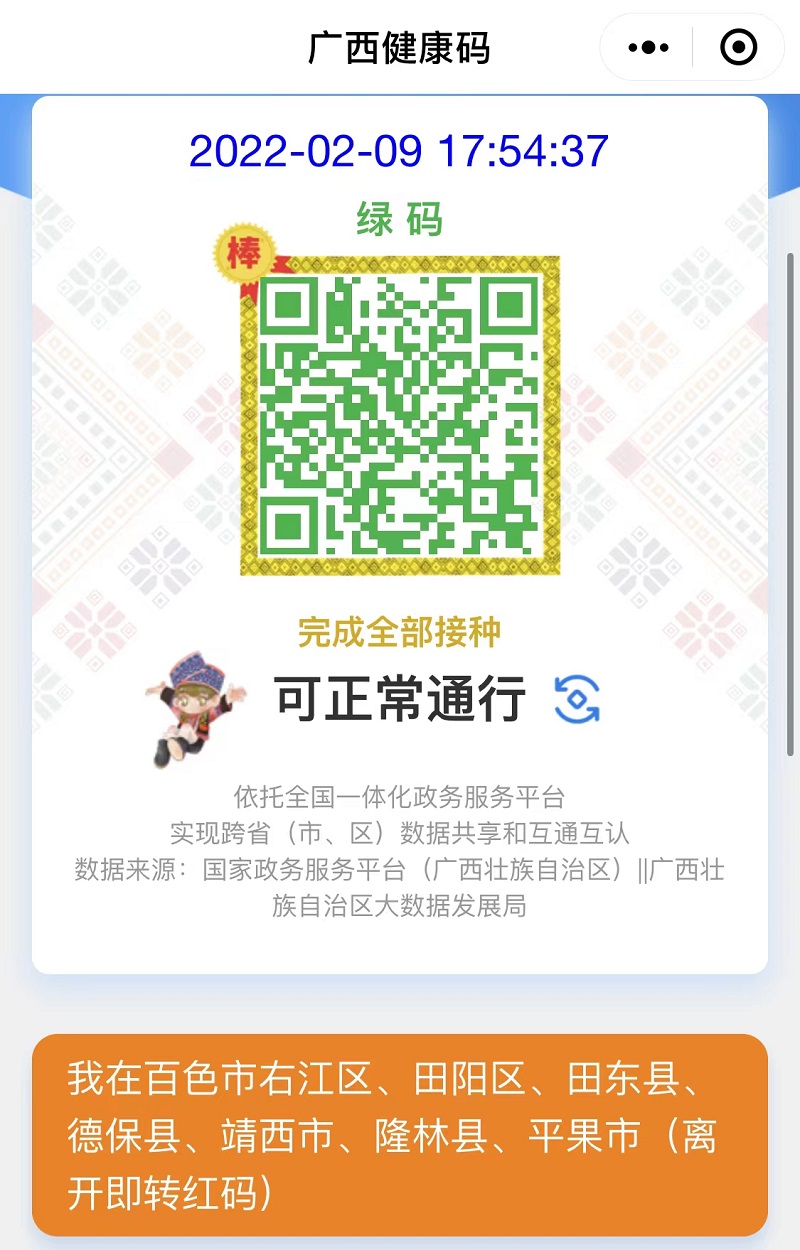Viewport: 800px width, 1250px height.
Task: Open the mini program more options menu
Action: tap(648, 47)
